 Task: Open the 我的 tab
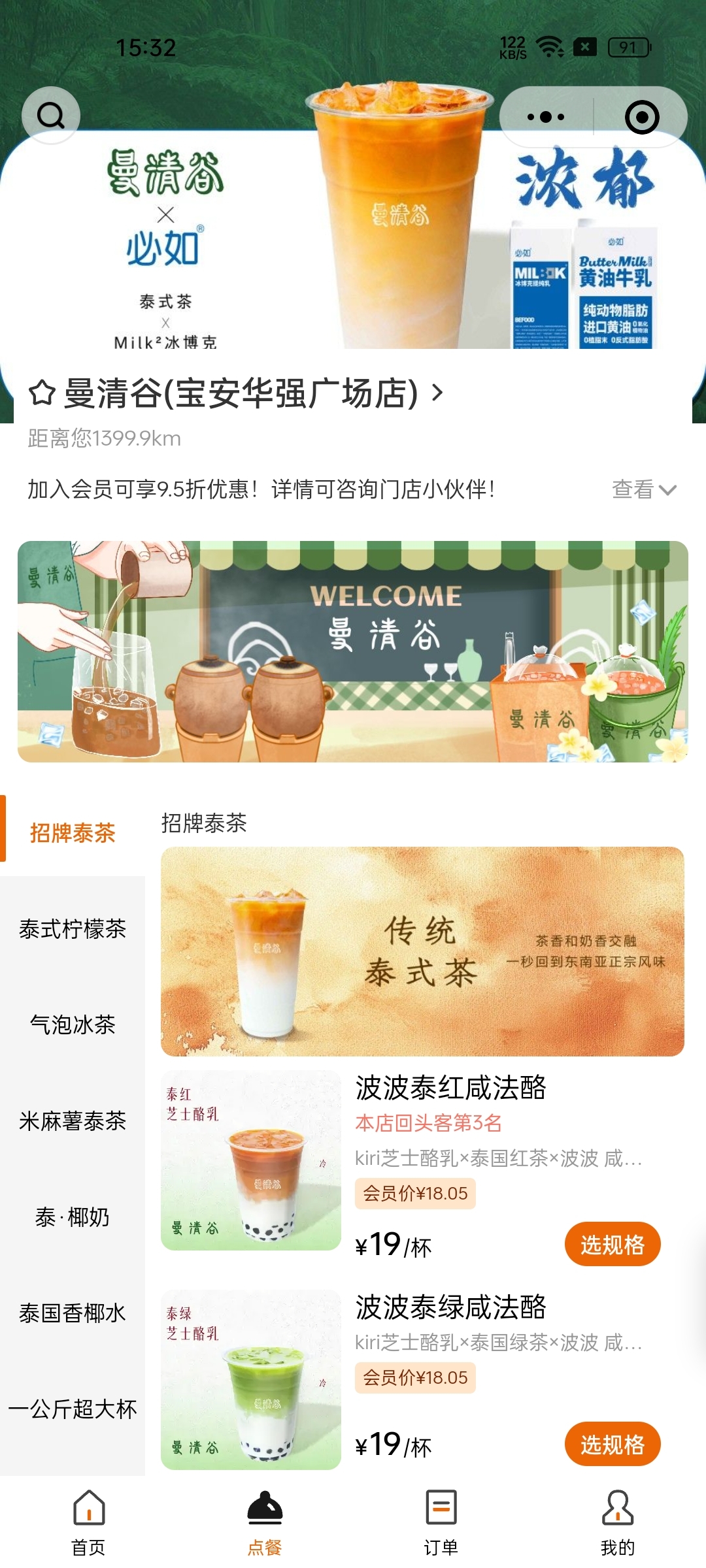pos(618,1522)
